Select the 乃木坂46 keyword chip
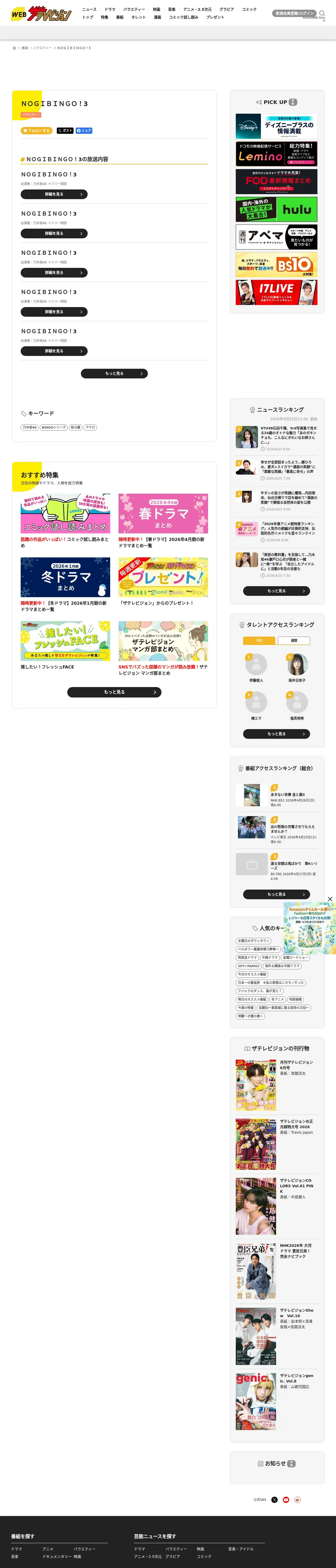This screenshot has height=1568, width=336. click(x=30, y=427)
